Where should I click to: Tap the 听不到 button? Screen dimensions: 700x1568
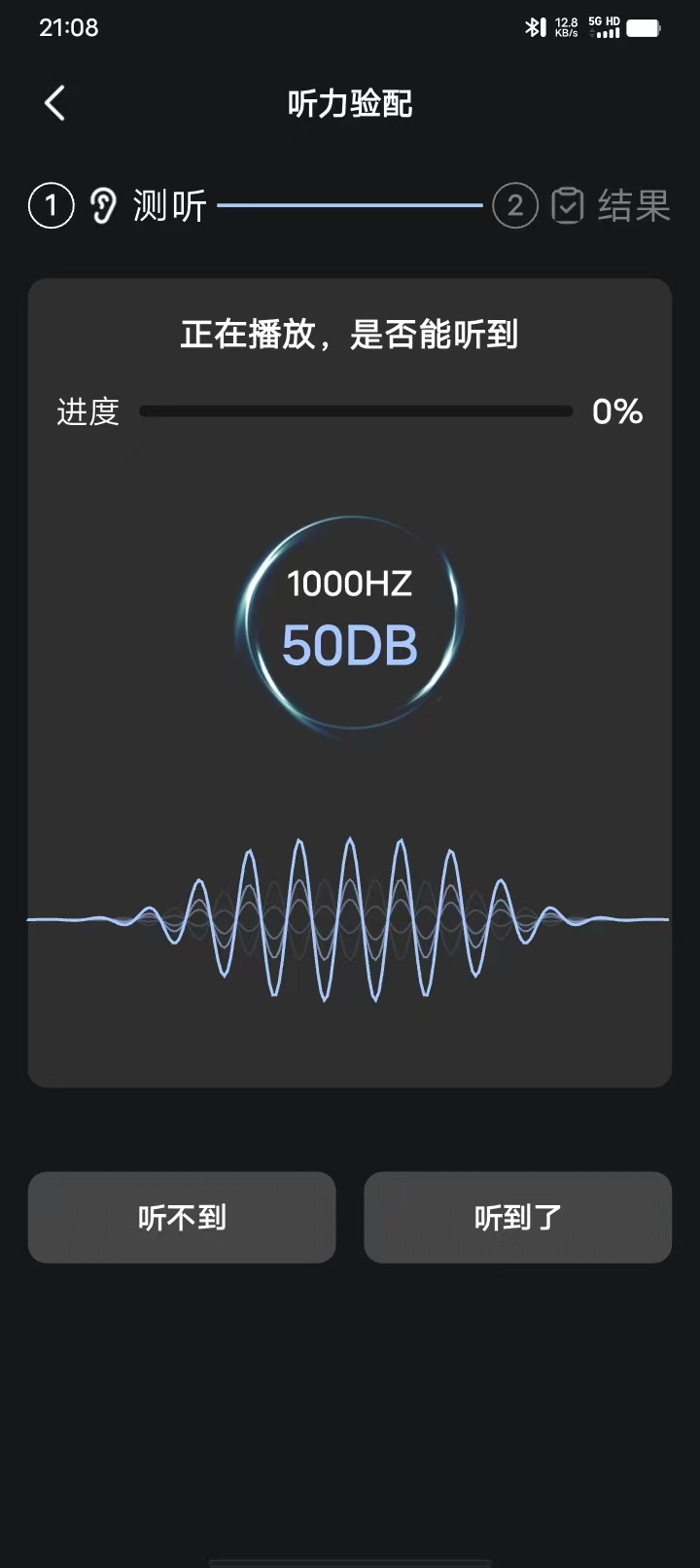click(182, 1217)
